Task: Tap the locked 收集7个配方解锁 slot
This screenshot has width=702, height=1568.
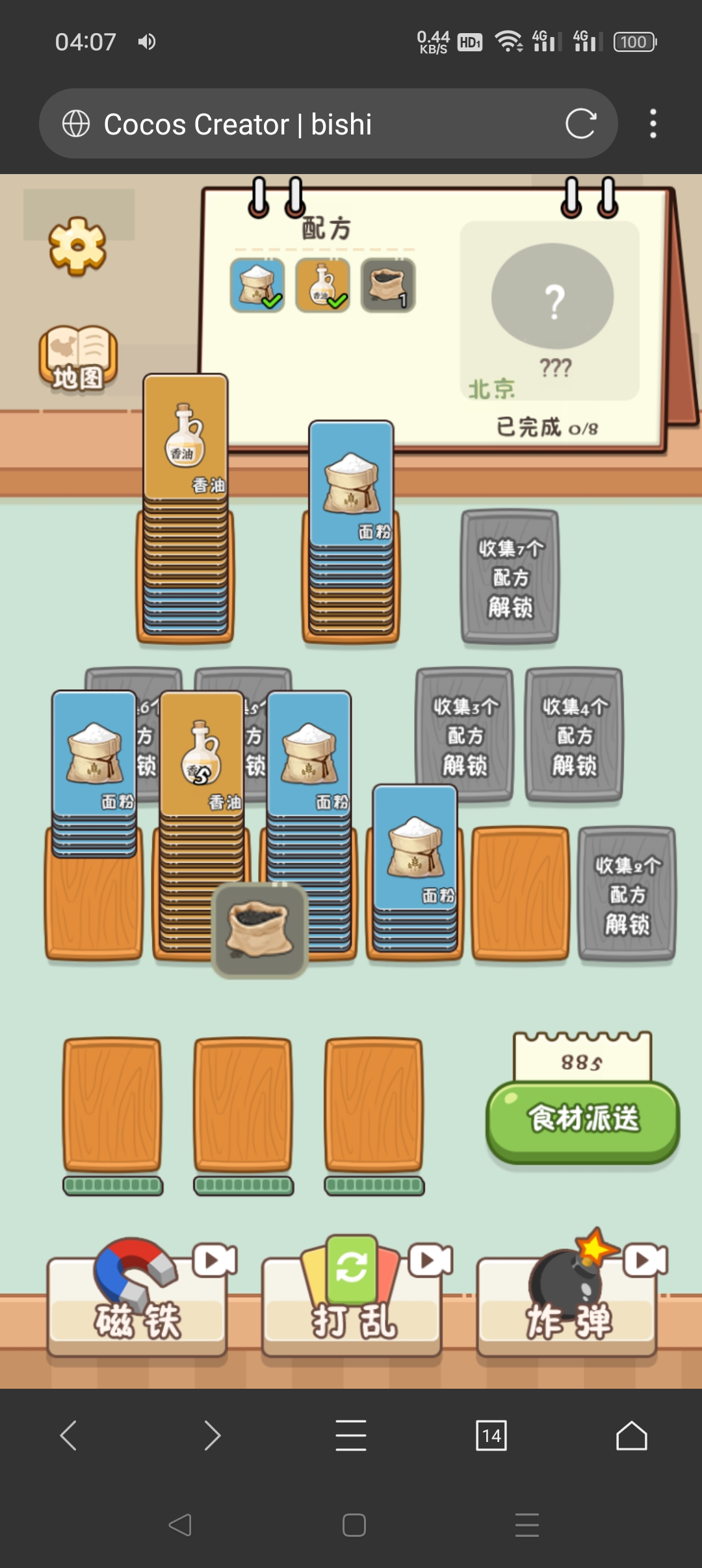Action: pyautogui.click(x=510, y=577)
